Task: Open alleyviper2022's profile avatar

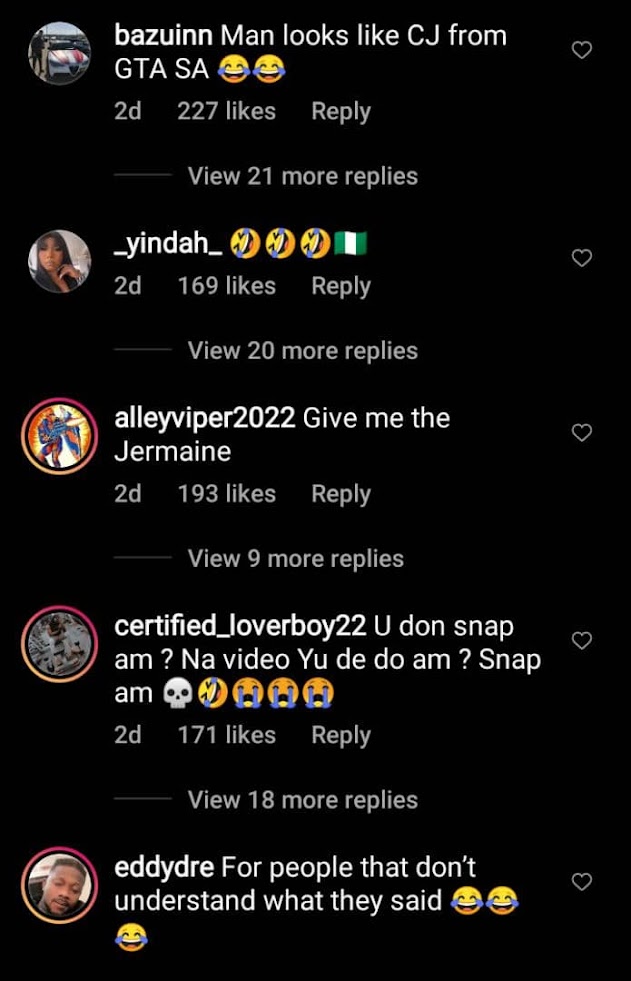Action: (60, 436)
